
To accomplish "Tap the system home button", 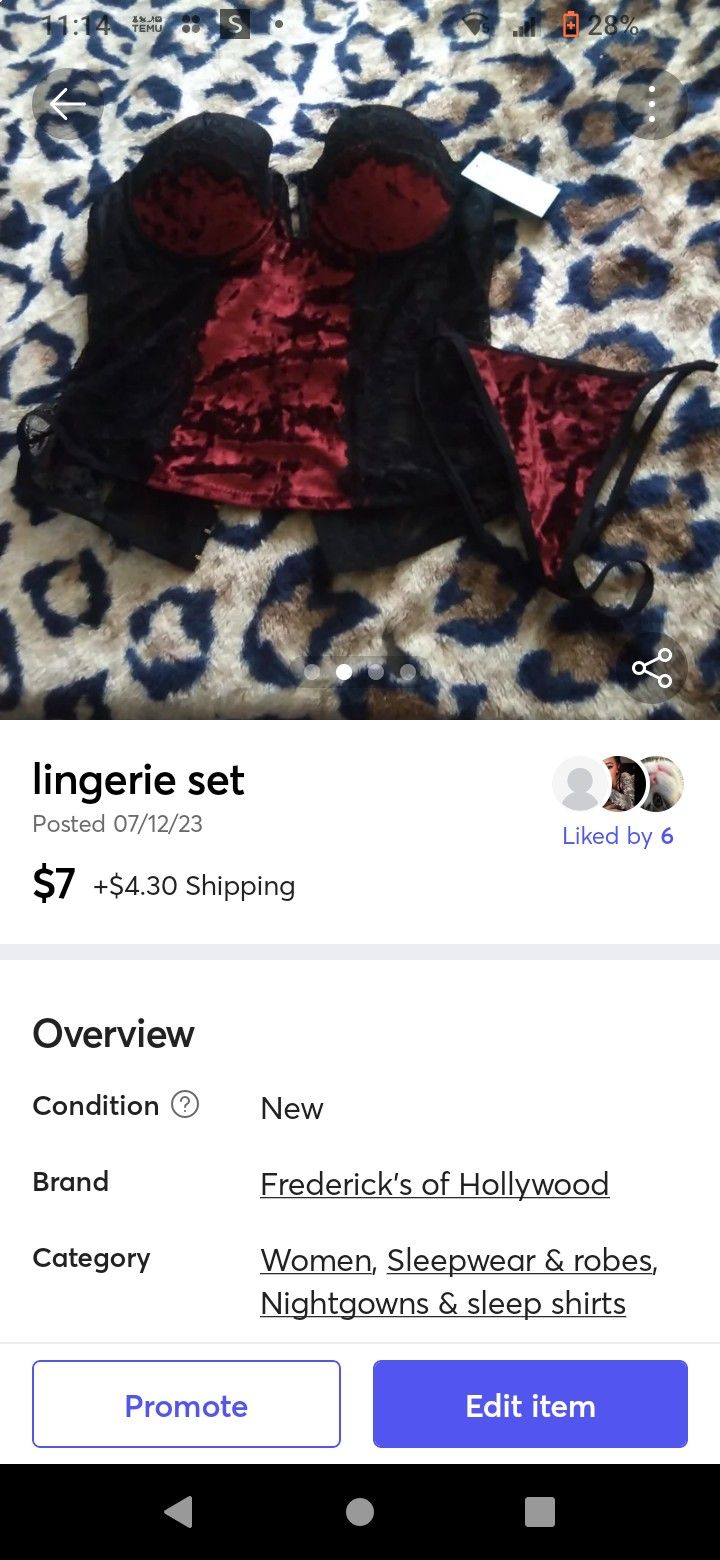I will [x=360, y=1512].
